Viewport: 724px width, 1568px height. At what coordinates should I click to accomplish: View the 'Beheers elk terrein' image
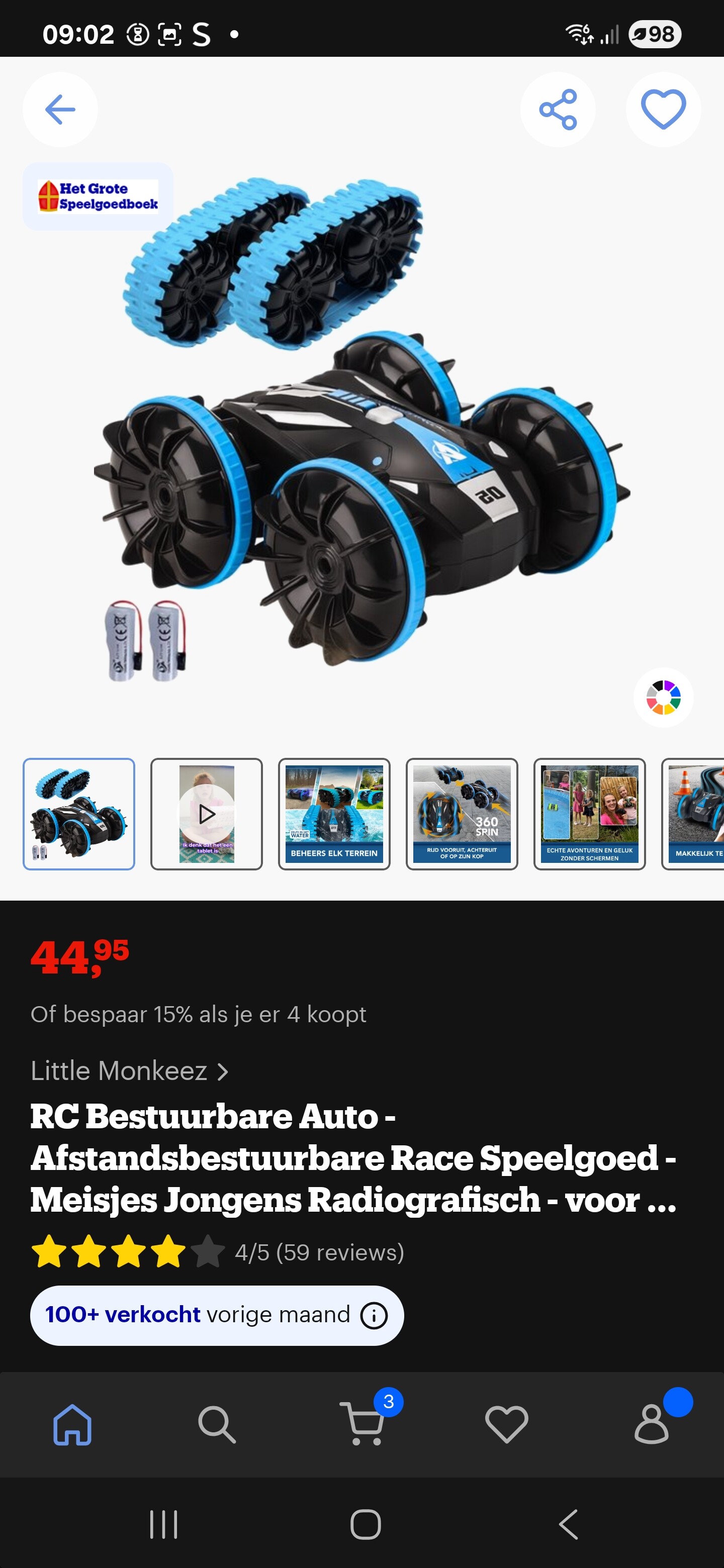pos(334,814)
